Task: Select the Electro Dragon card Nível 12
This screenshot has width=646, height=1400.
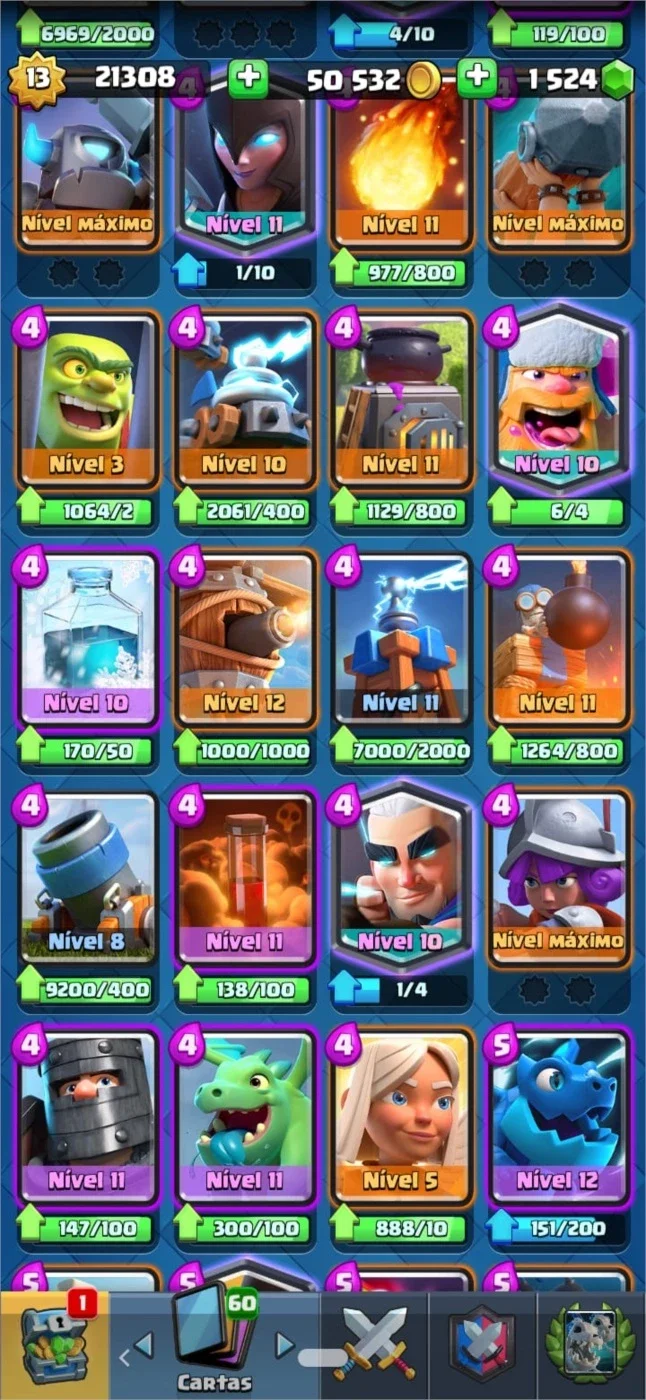Action: pyautogui.click(x=559, y=1118)
